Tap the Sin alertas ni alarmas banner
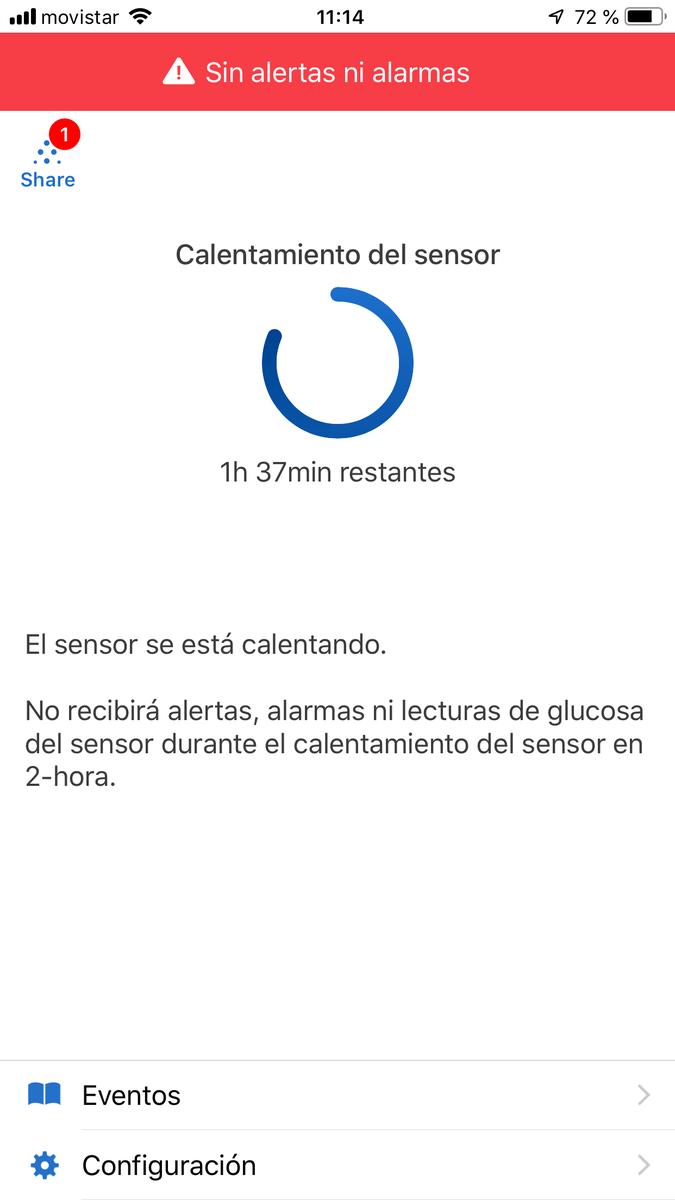 coord(337,72)
